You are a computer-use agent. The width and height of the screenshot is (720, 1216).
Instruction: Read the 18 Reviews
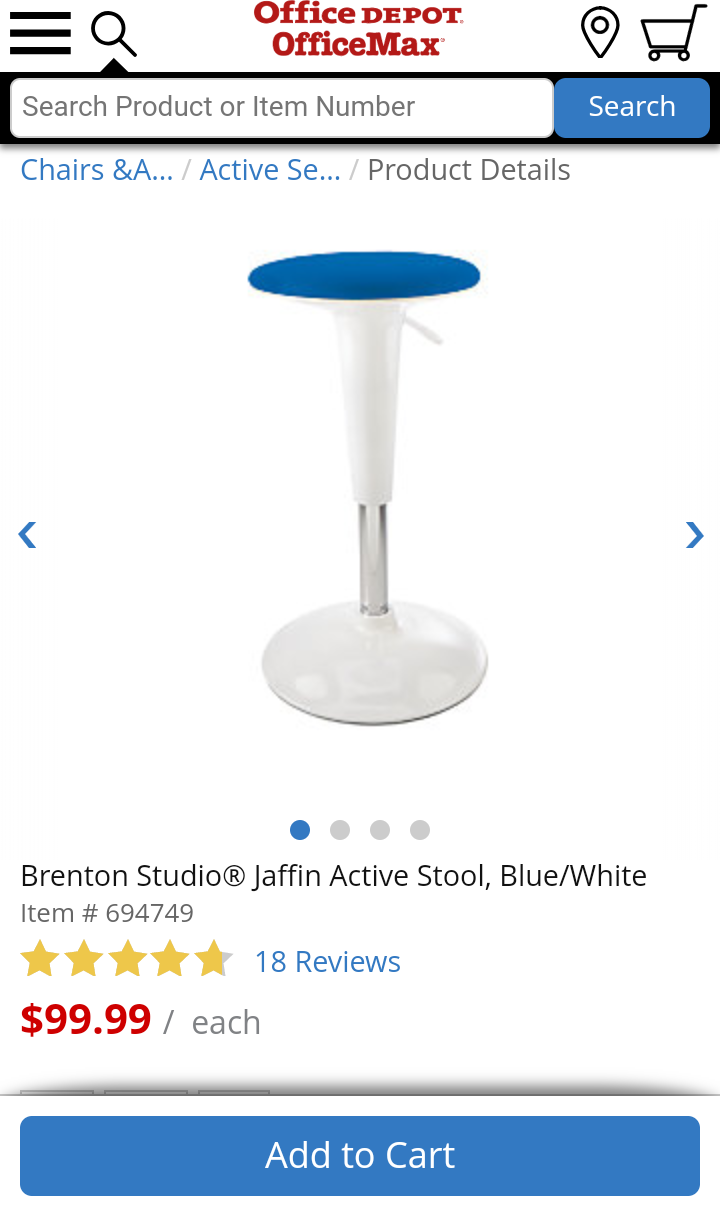(328, 962)
